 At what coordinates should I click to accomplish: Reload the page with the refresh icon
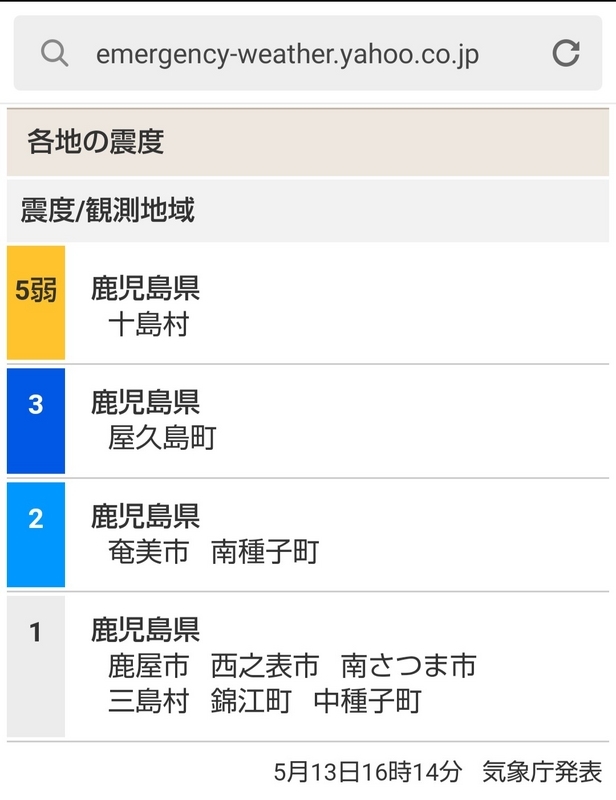[x=566, y=53]
